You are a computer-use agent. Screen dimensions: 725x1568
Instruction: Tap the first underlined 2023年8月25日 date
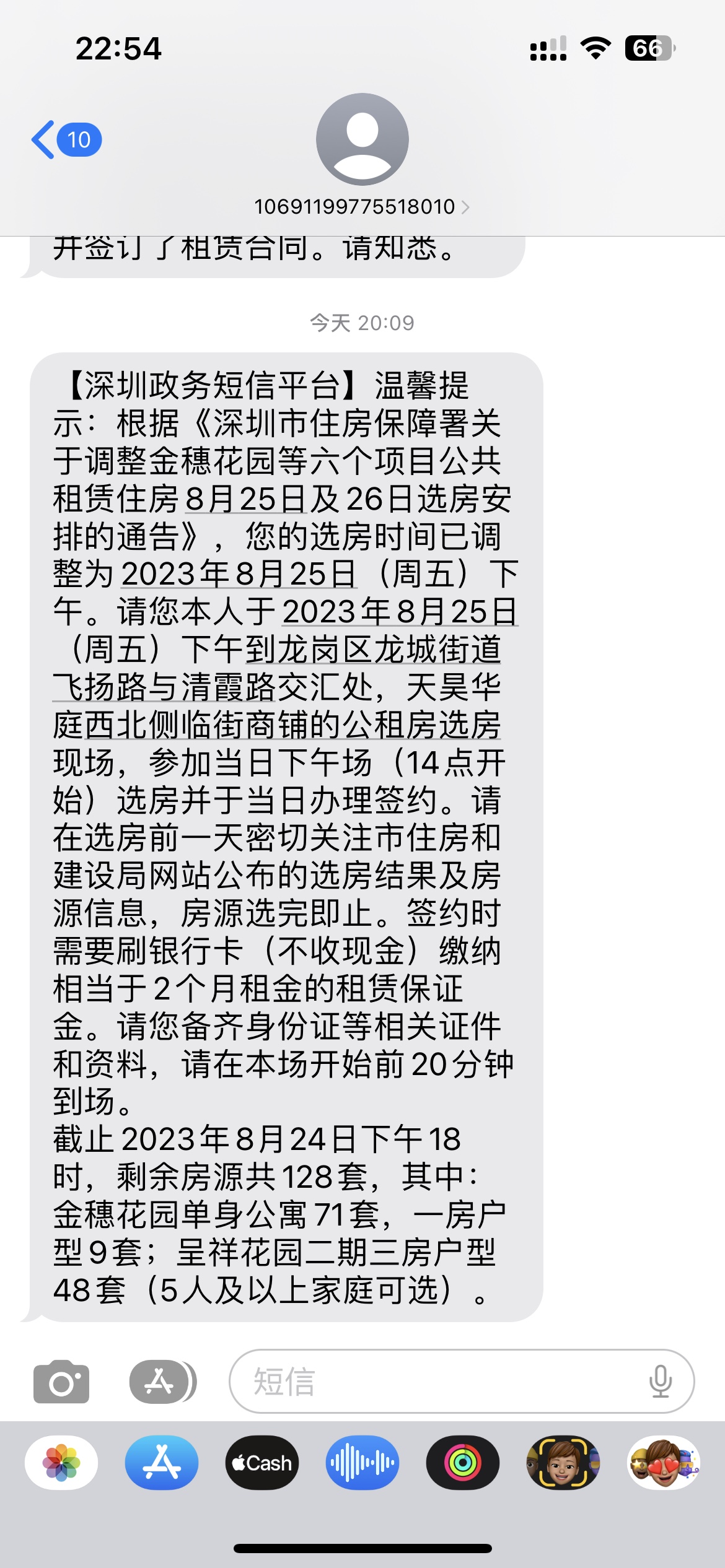coord(239,574)
